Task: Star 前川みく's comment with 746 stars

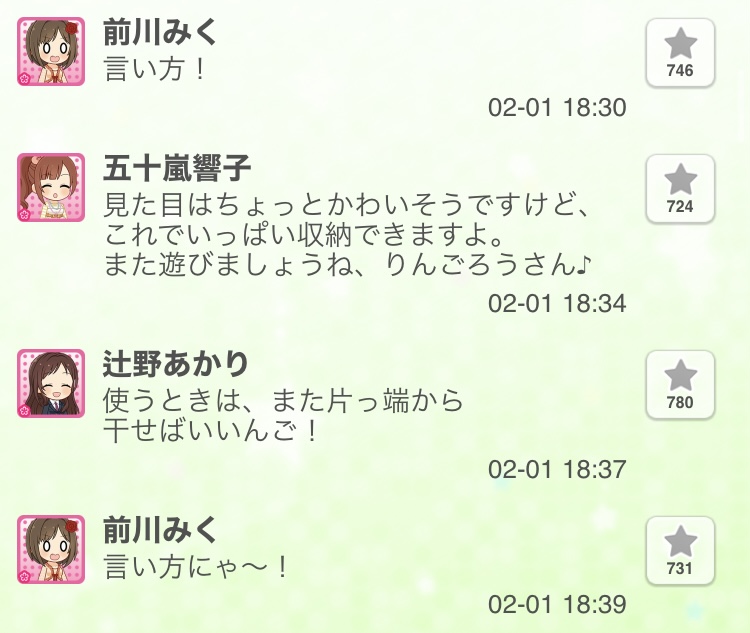Action: click(680, 52)
